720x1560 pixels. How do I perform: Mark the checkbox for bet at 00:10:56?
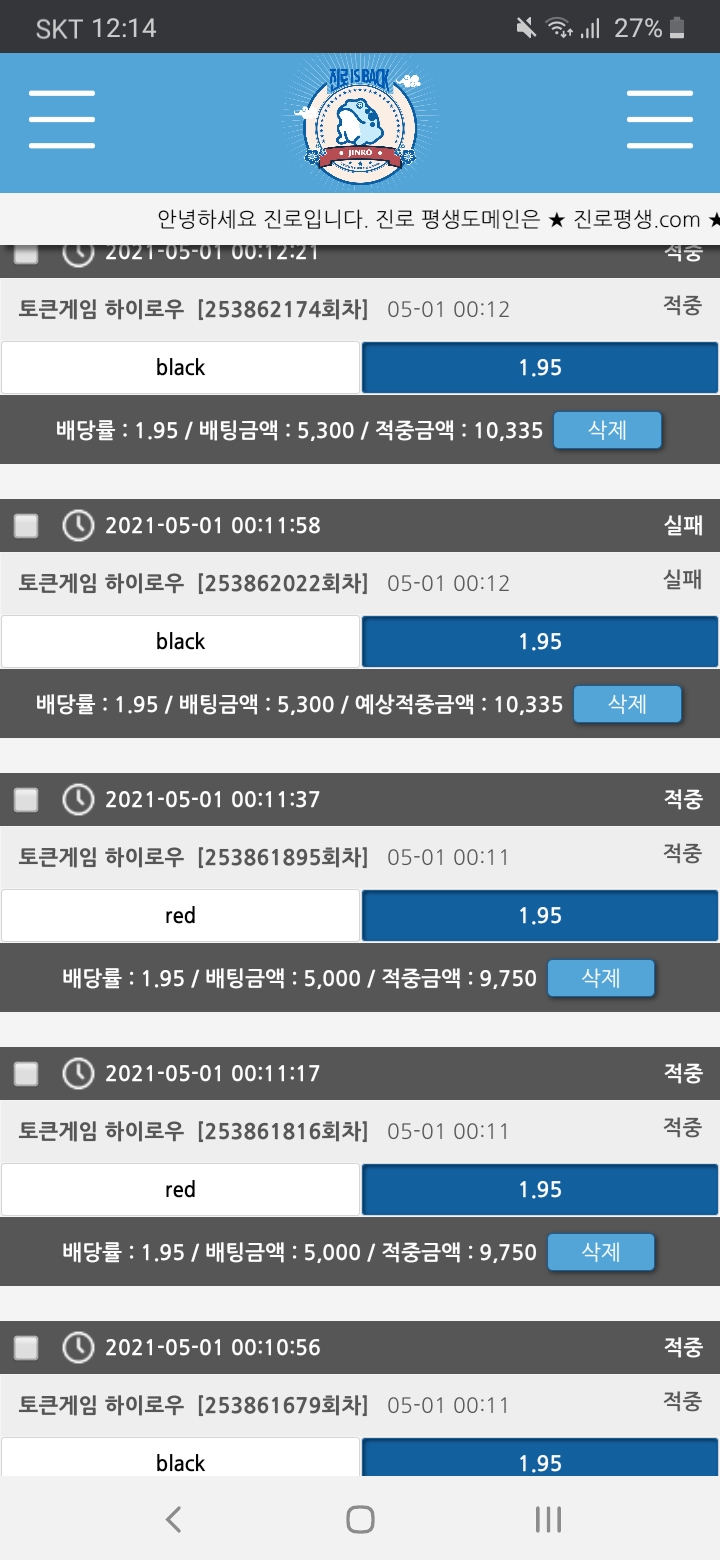[x=26, y=1347]
